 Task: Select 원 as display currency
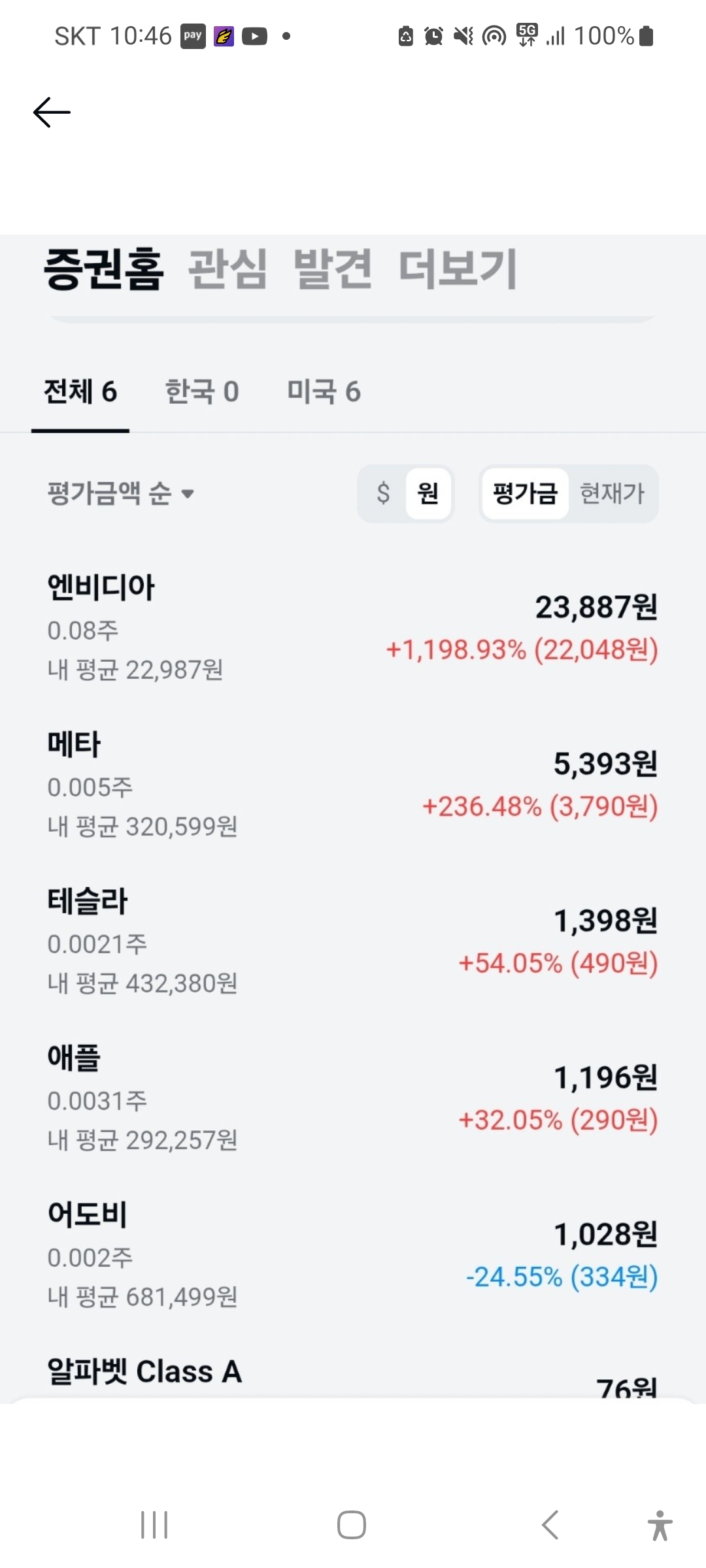click(428, 493)
